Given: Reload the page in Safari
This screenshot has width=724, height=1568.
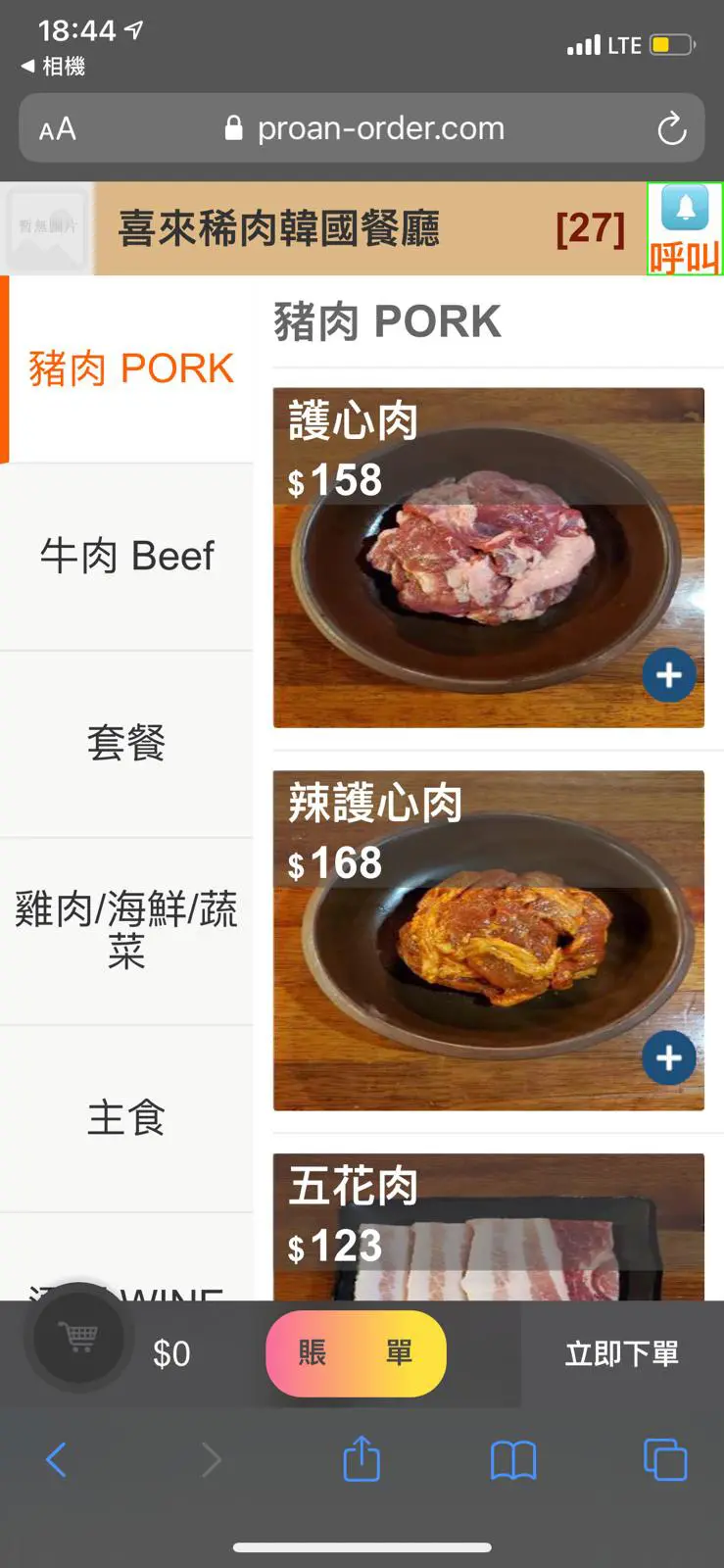Looking at the screenshot, I should point(671,128).
